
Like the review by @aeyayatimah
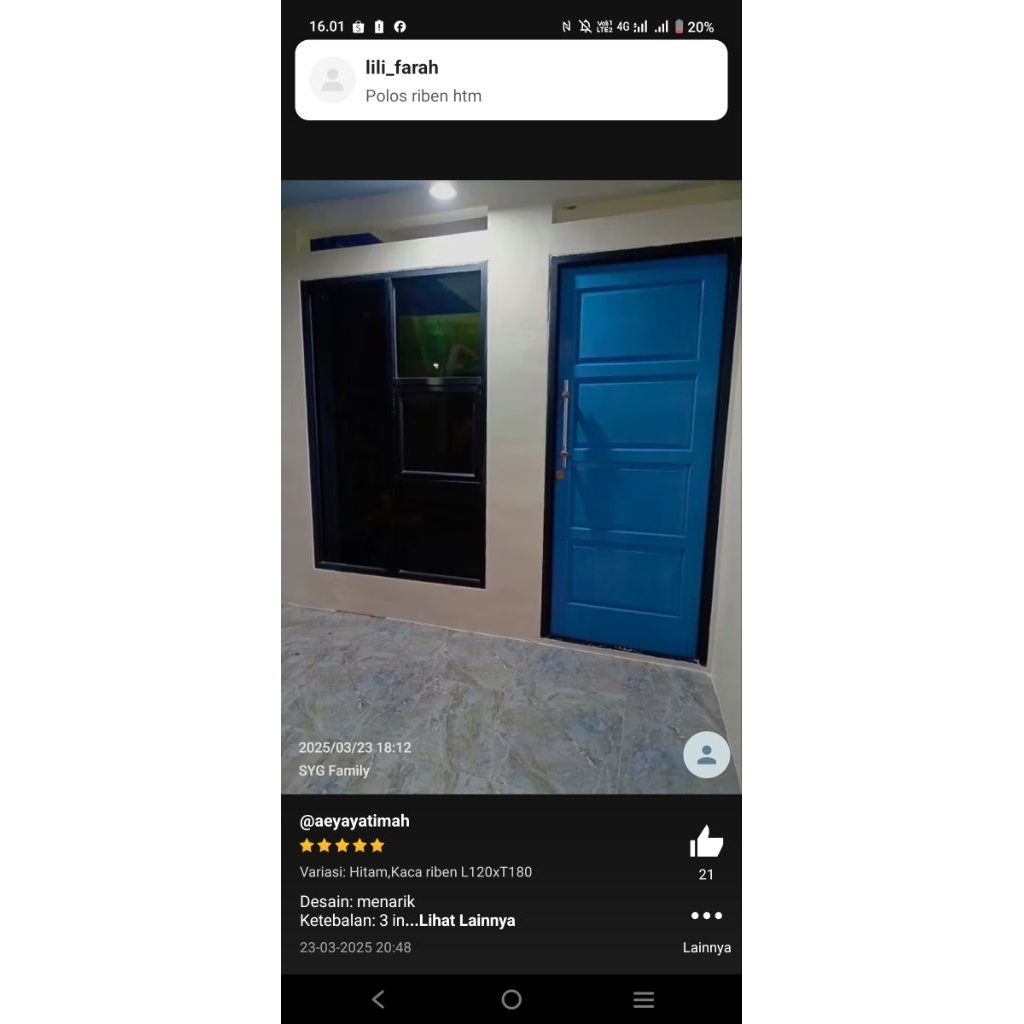[x=706, y=842]
